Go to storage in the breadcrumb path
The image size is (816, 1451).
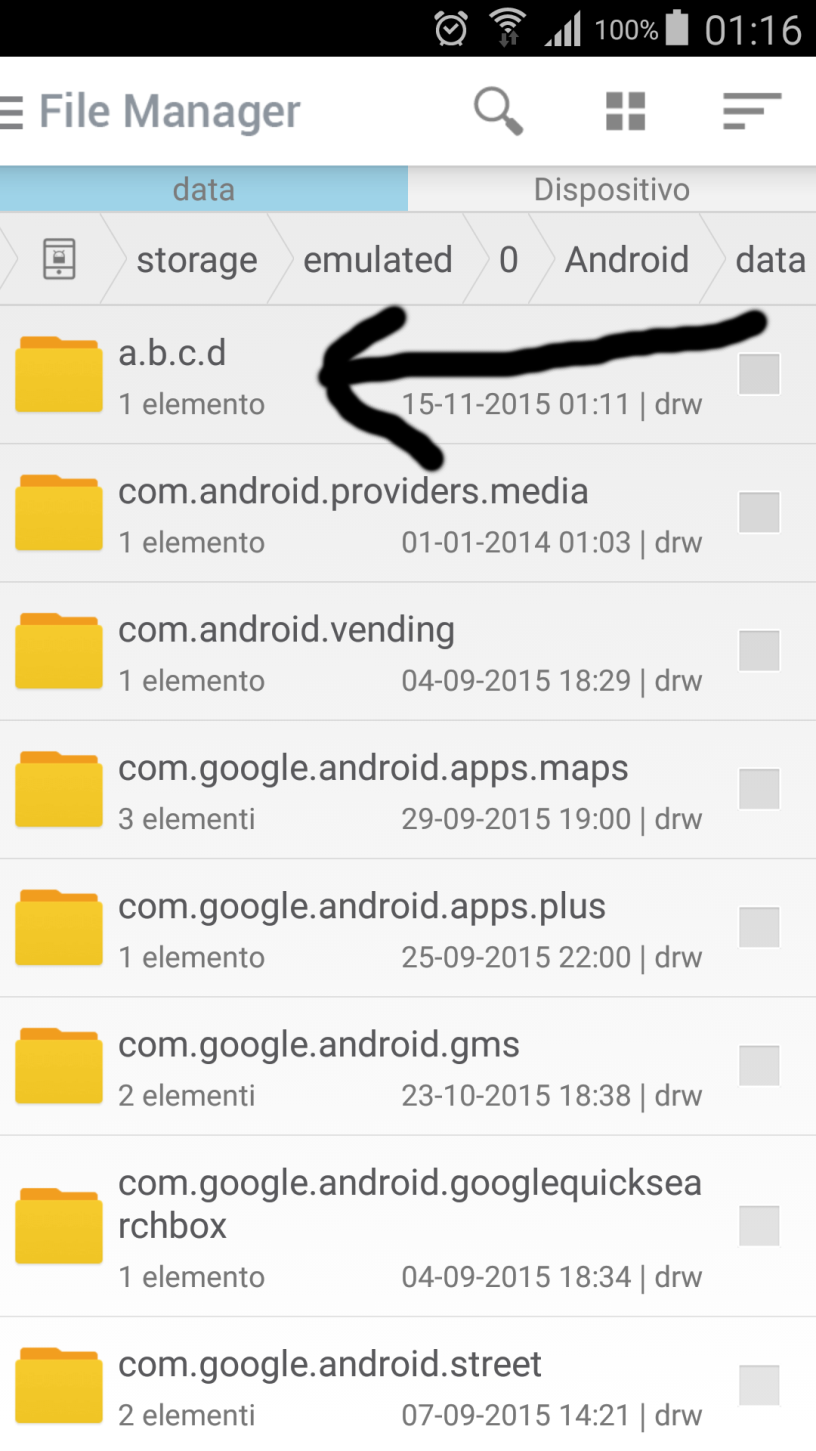(x=197, y=260)
